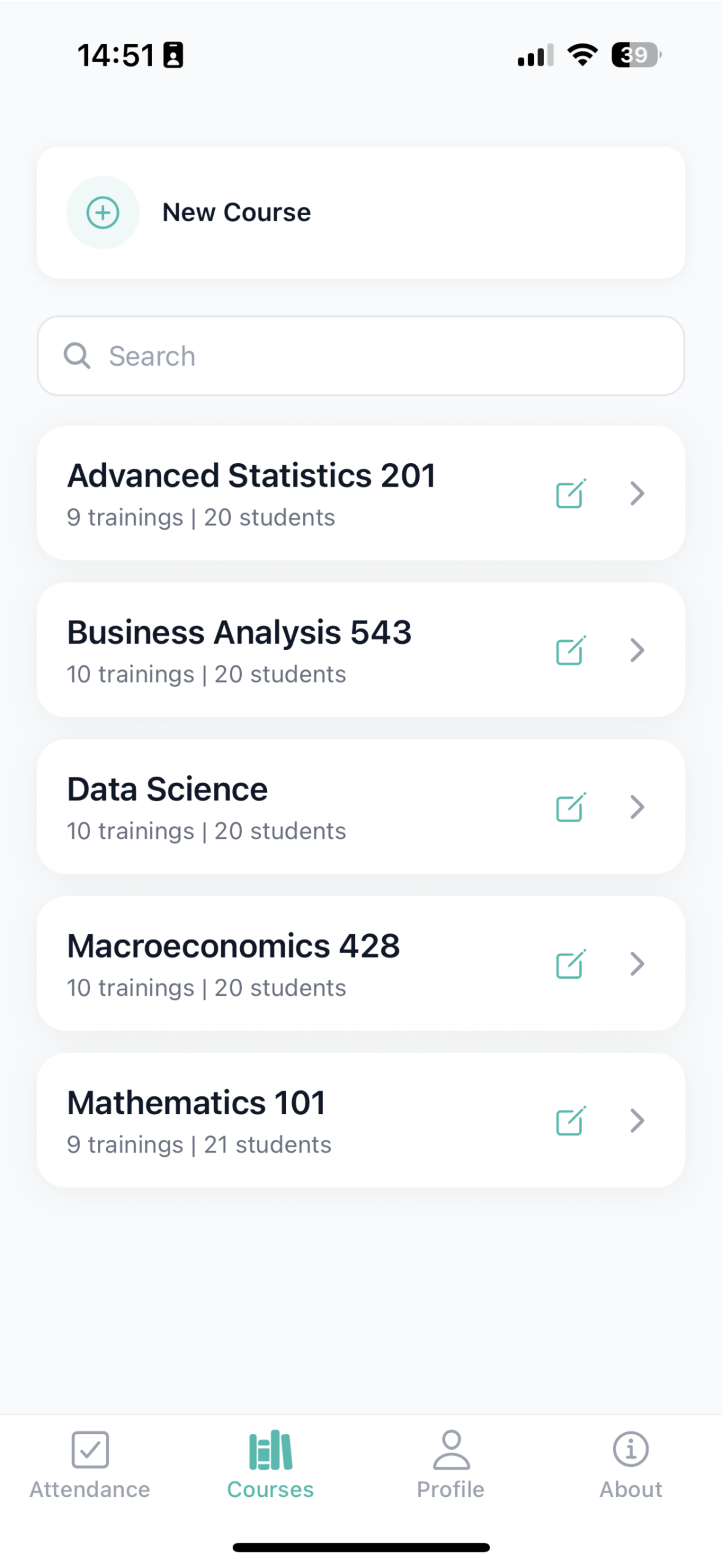Click the magnifying glass in the search bar
Screen dimensions: 722x1568
[x=78, y=355]
